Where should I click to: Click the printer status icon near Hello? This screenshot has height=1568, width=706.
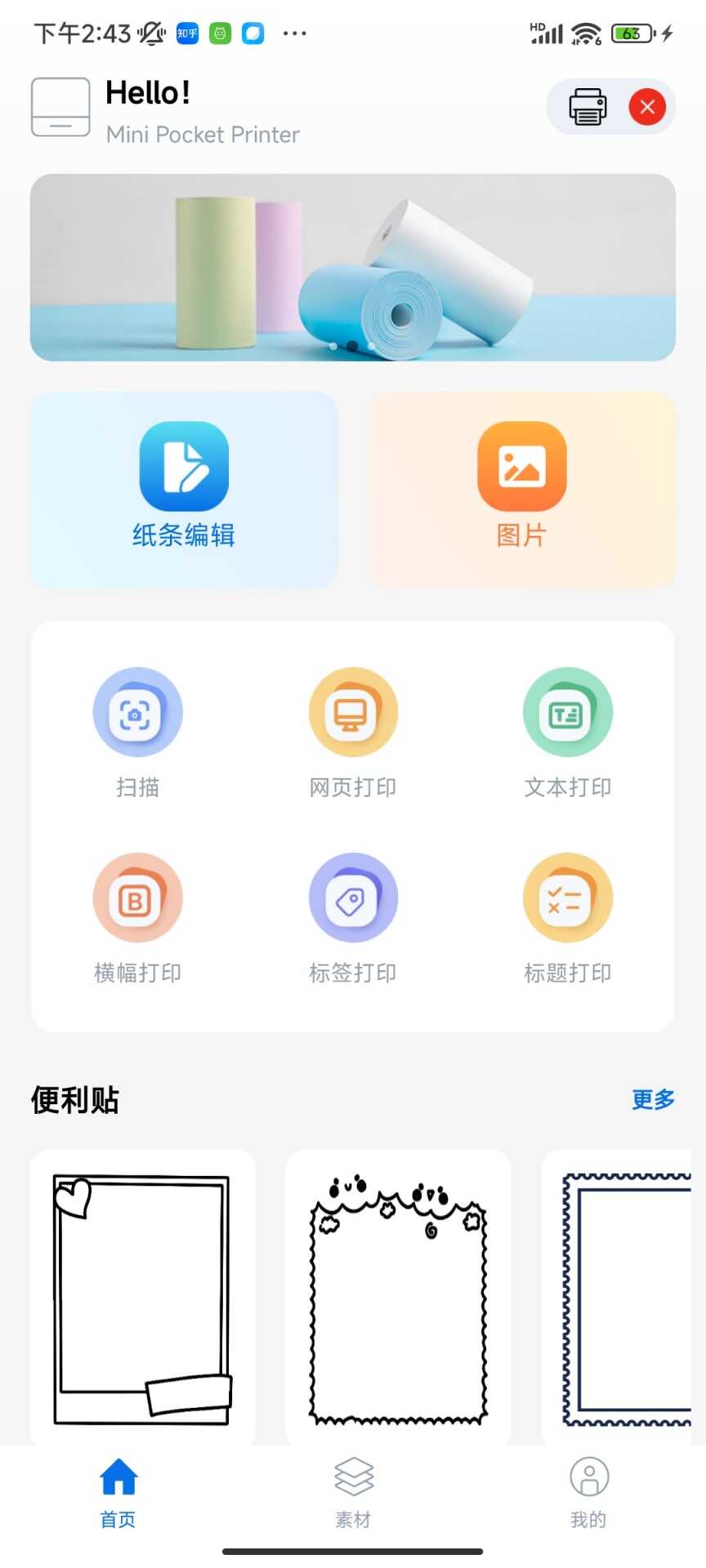click(x=587, y=107)
